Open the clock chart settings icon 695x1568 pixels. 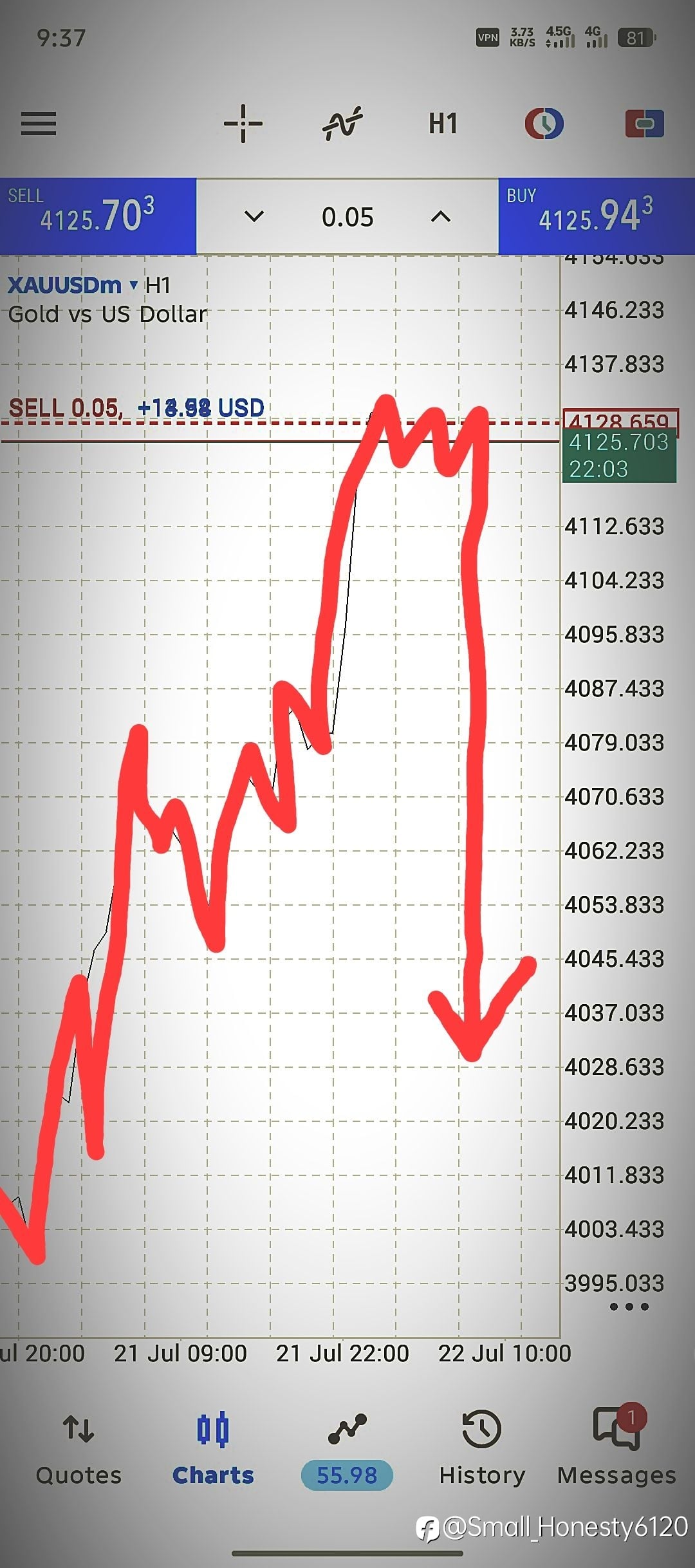(544, 123)
